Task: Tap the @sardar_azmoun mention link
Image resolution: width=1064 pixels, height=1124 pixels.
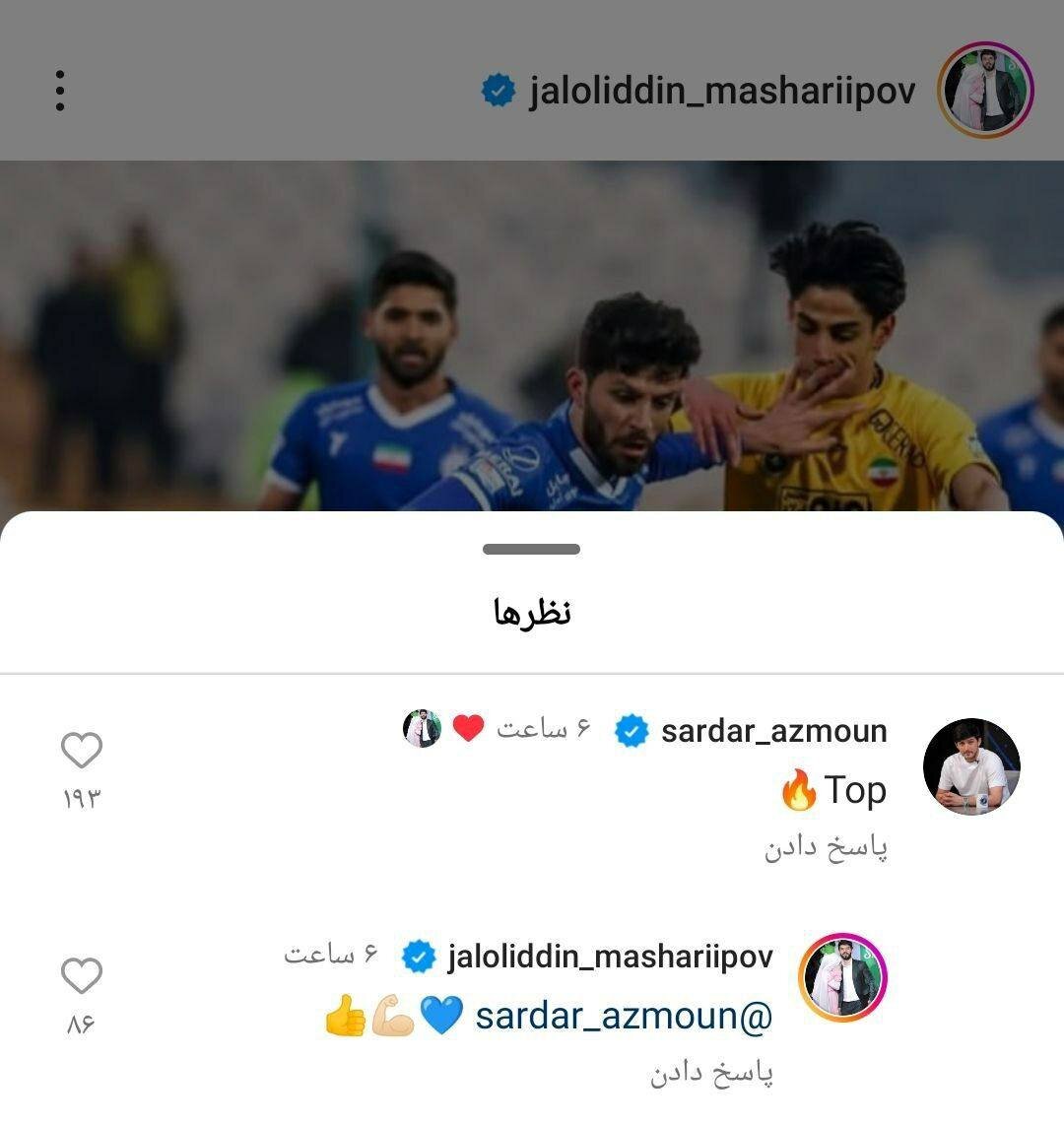Action: click(624, 1016)
